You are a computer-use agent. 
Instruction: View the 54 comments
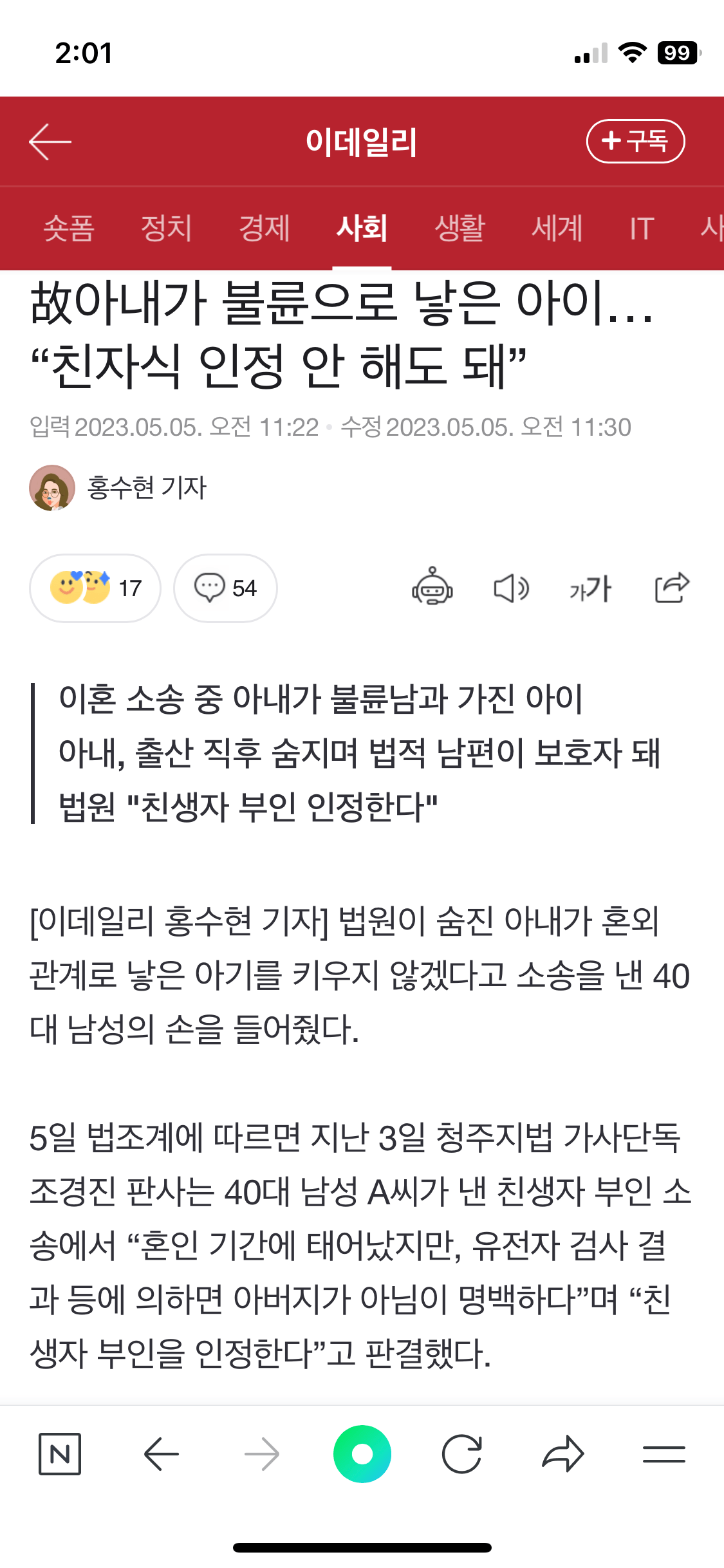(225, 588)
